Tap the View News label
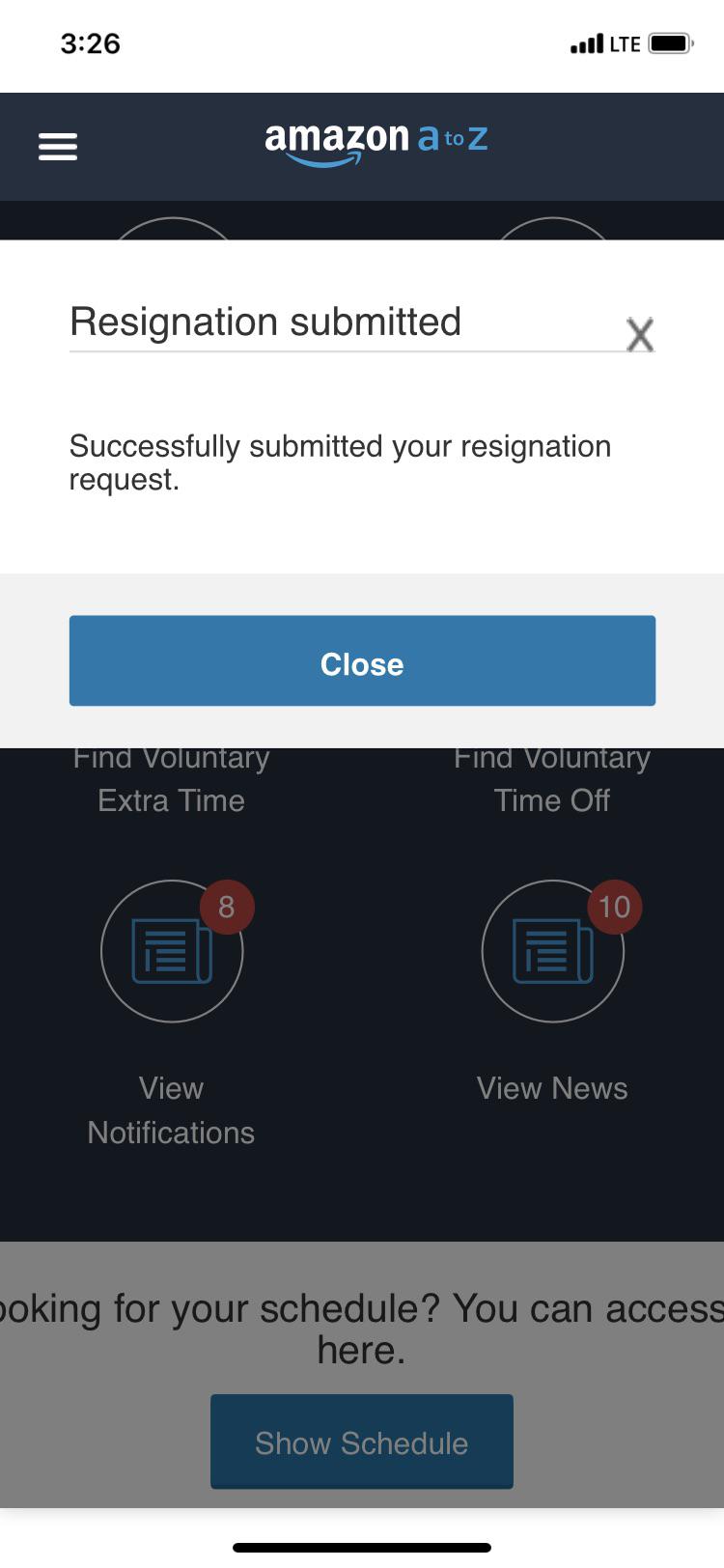Image resolution: width=724 pixels, height=1568 pixels. point(552,1088)
